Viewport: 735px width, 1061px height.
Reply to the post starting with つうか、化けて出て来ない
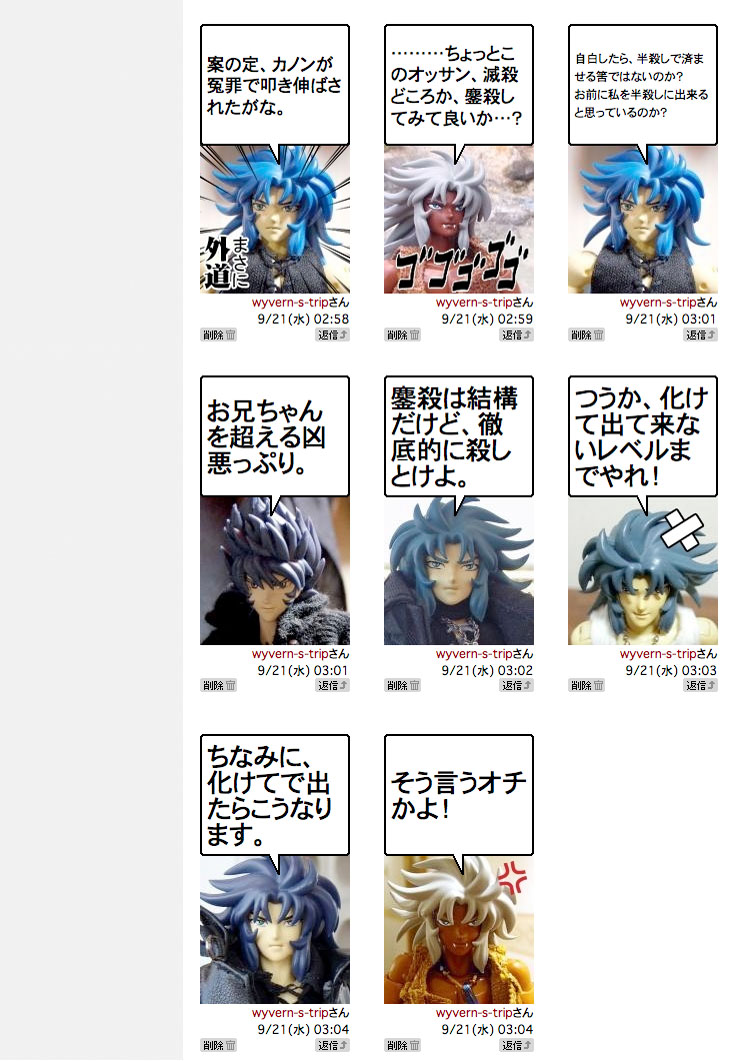coord(701,685)
